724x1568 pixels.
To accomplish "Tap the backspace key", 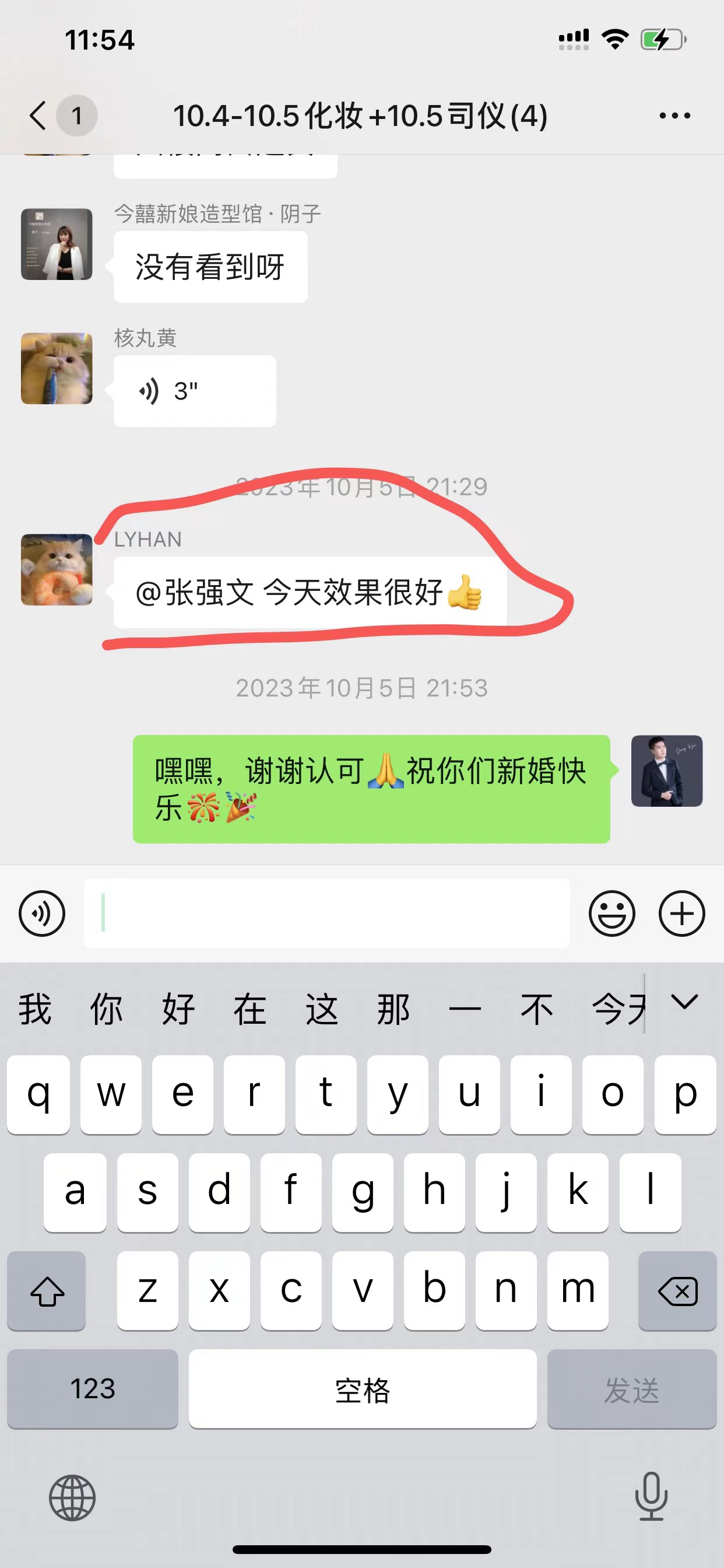I will 677,1290.
